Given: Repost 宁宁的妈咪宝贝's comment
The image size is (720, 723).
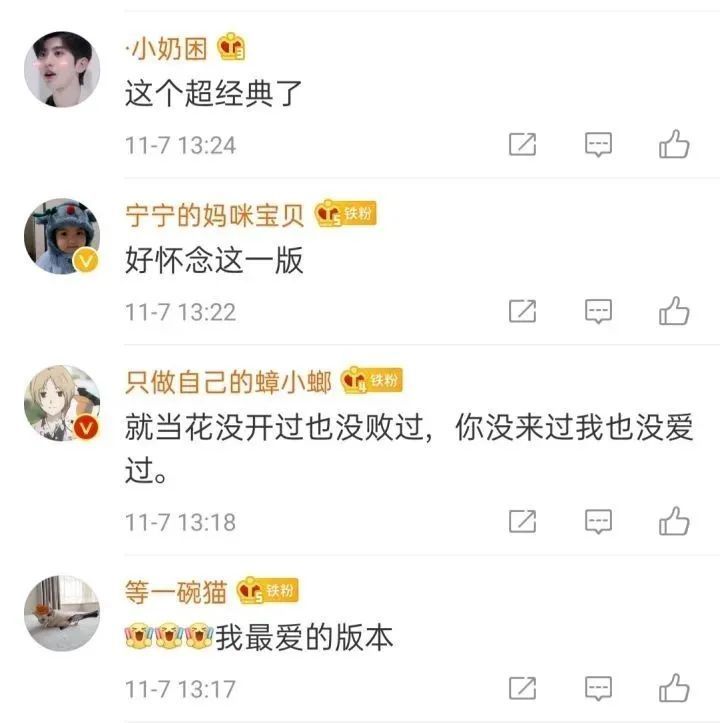Looking at the screenshot, I should pyautogui.click(x=522, y=311).
